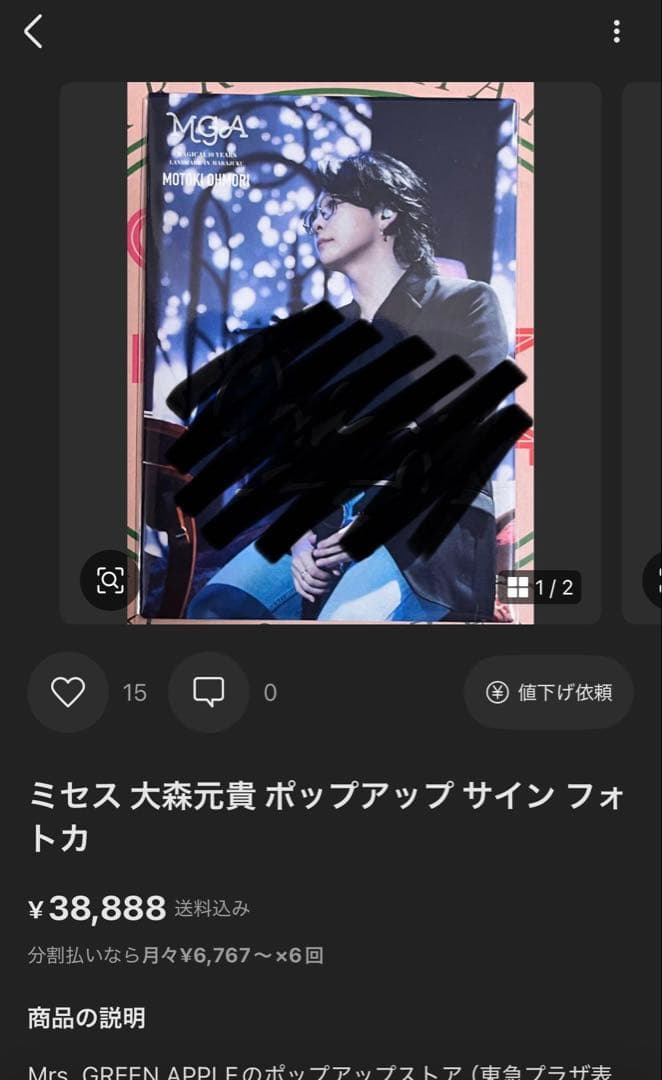This screenshot has height=1080, width=662.
Task: Open the comments bubble
Action: 208,692
